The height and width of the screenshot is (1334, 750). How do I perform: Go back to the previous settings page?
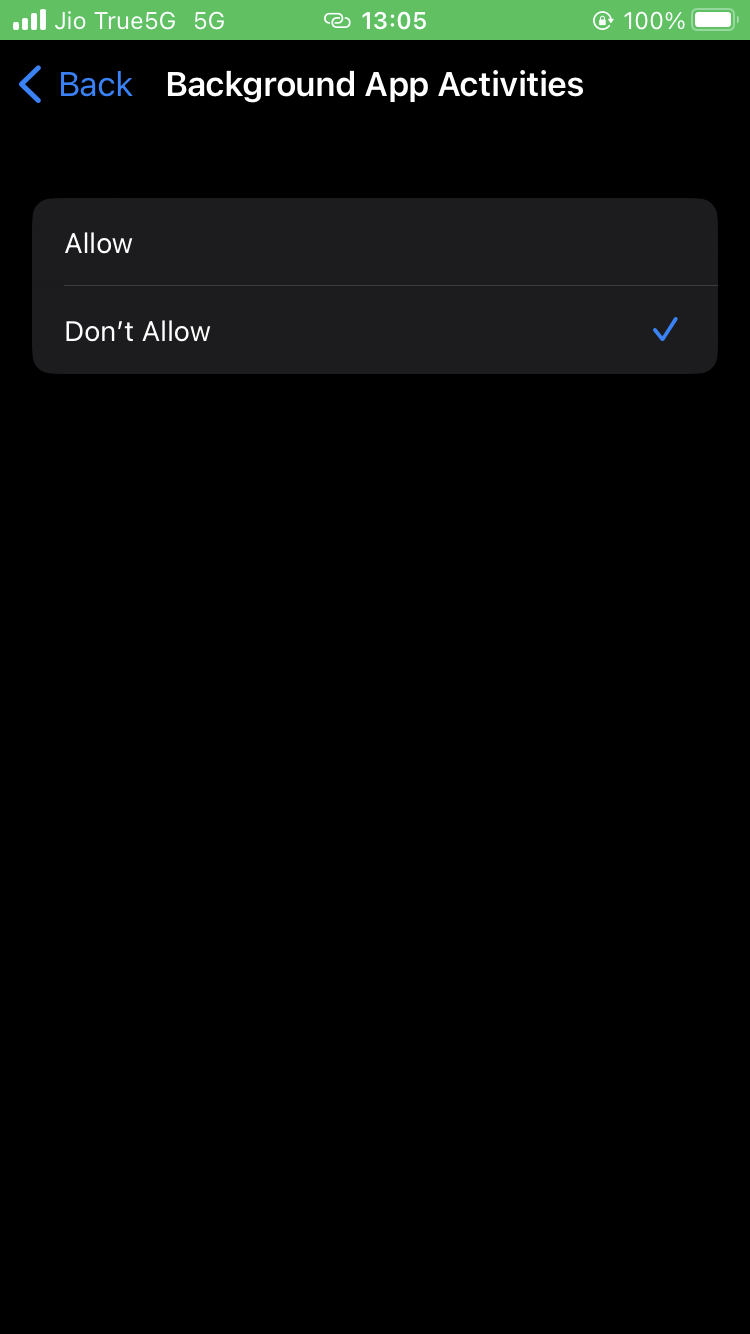[x=76, y=85]
